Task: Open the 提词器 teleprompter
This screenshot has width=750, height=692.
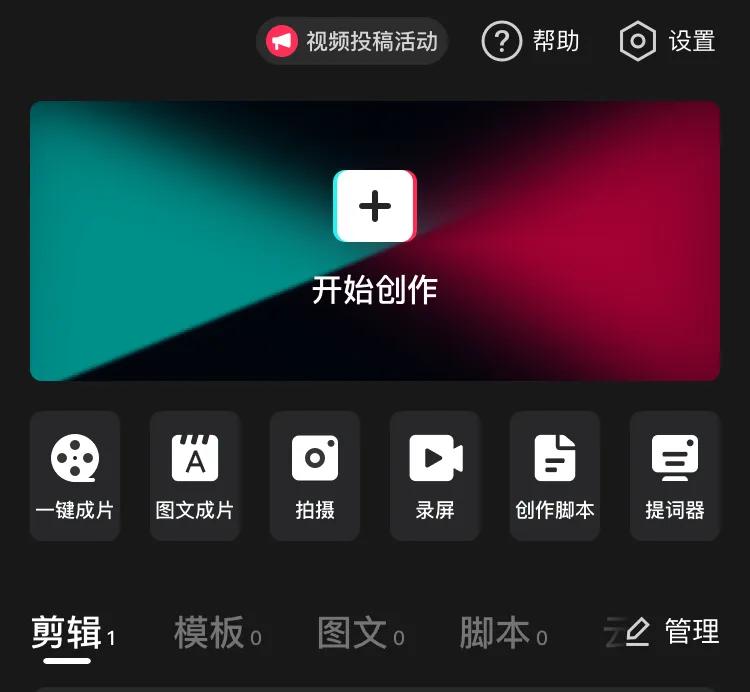Action: tap(675, 476)
